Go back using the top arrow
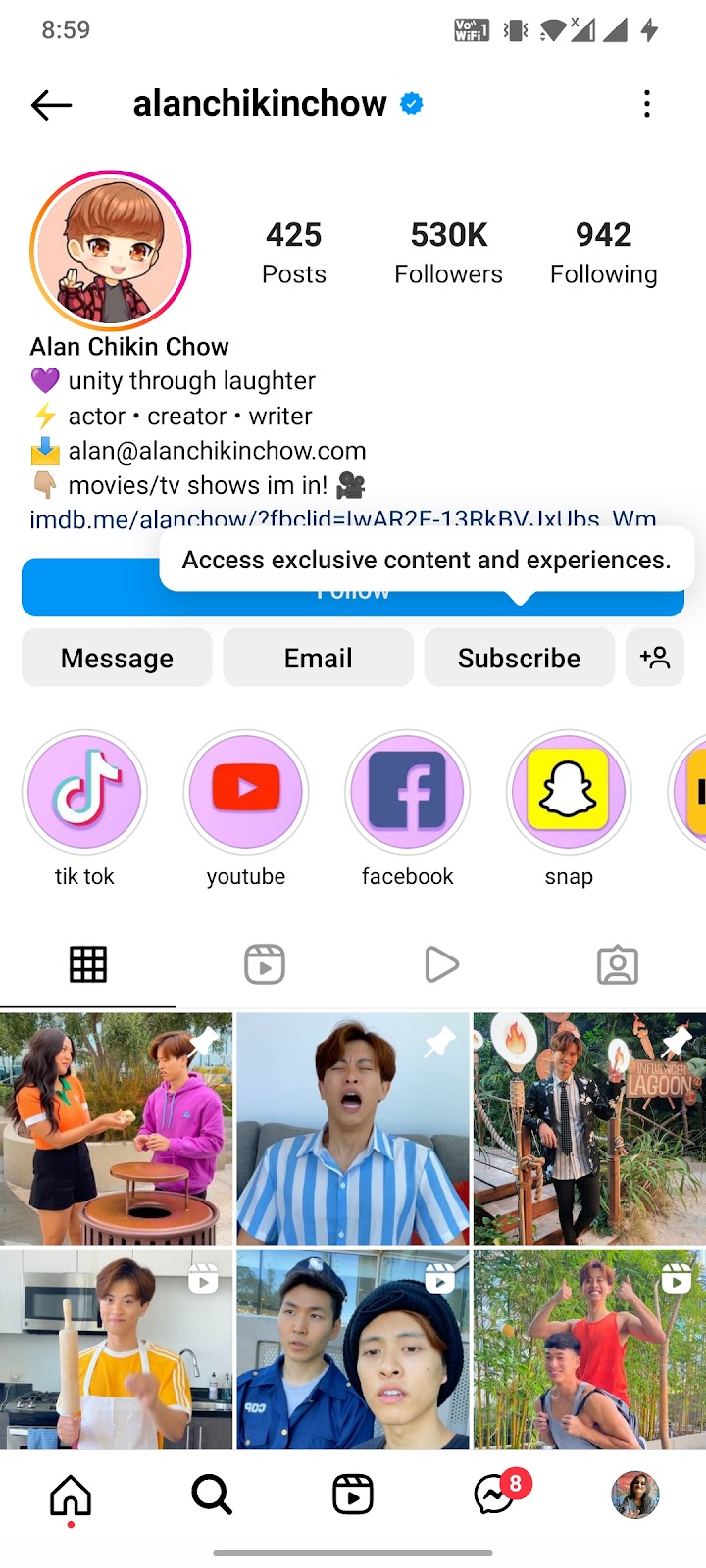This screenshot has height=1568, width=706. 51,104
